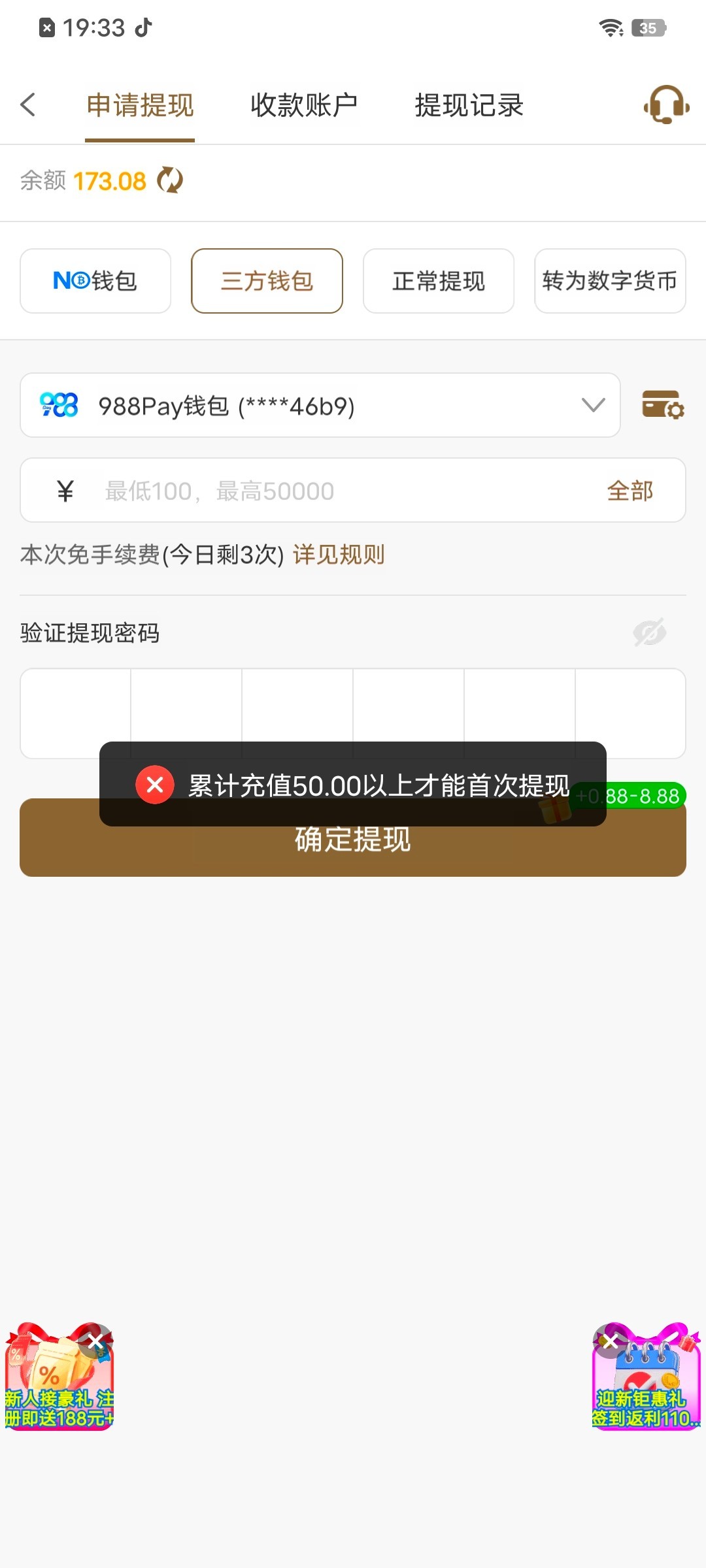The width and height of the screenshot is (706, 1568).
Task: Refresh the balance amount
Action: tap(170, 180)
